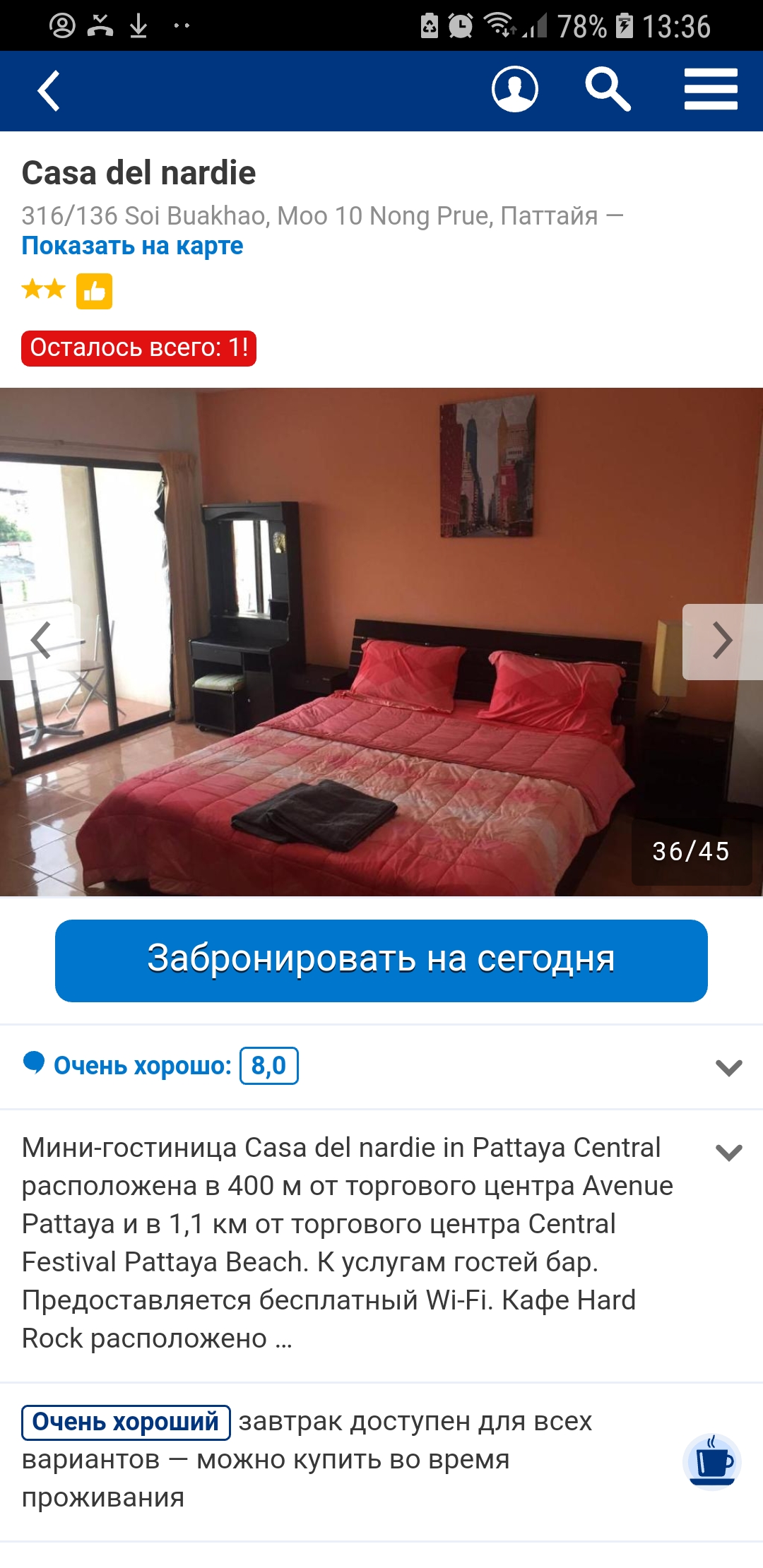The width and height of the screenshot is (763, 1568).
Task: Expand the hotel description text
Action: pyautogui.click(x=728, y=1152)
